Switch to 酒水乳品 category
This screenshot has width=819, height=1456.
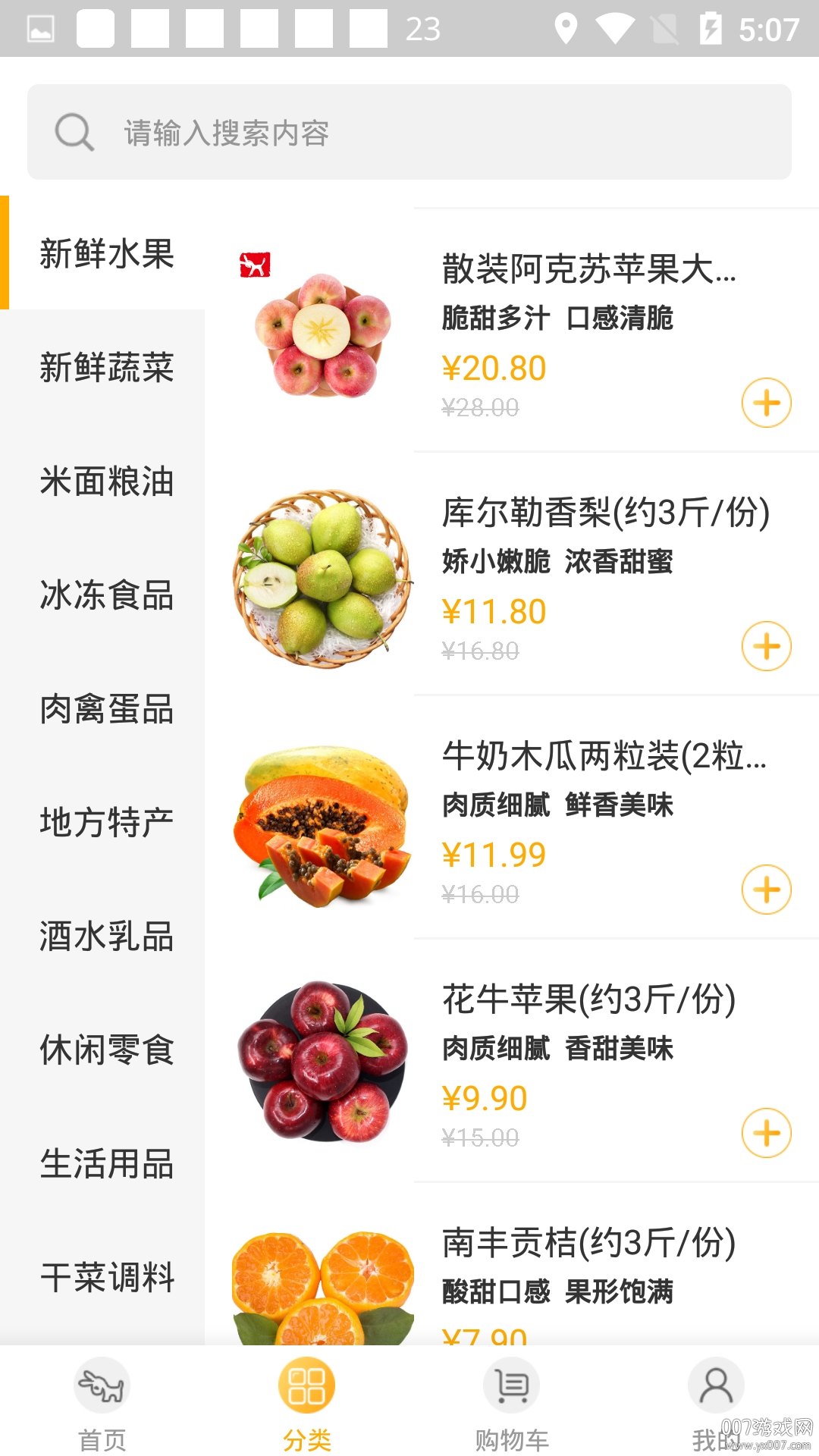[106, 936]
